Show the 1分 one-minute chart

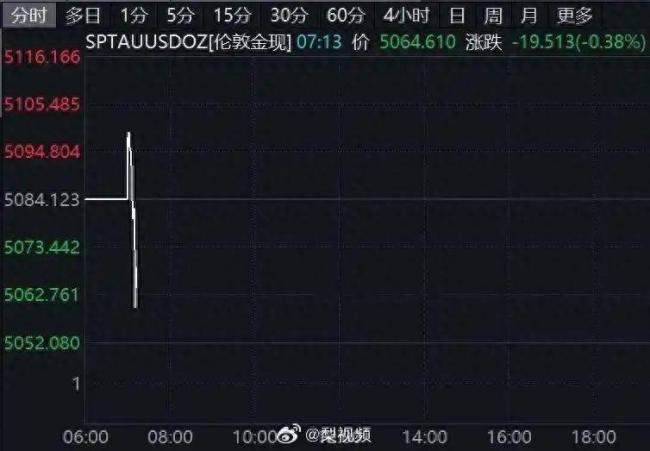(x=133, y=15)
